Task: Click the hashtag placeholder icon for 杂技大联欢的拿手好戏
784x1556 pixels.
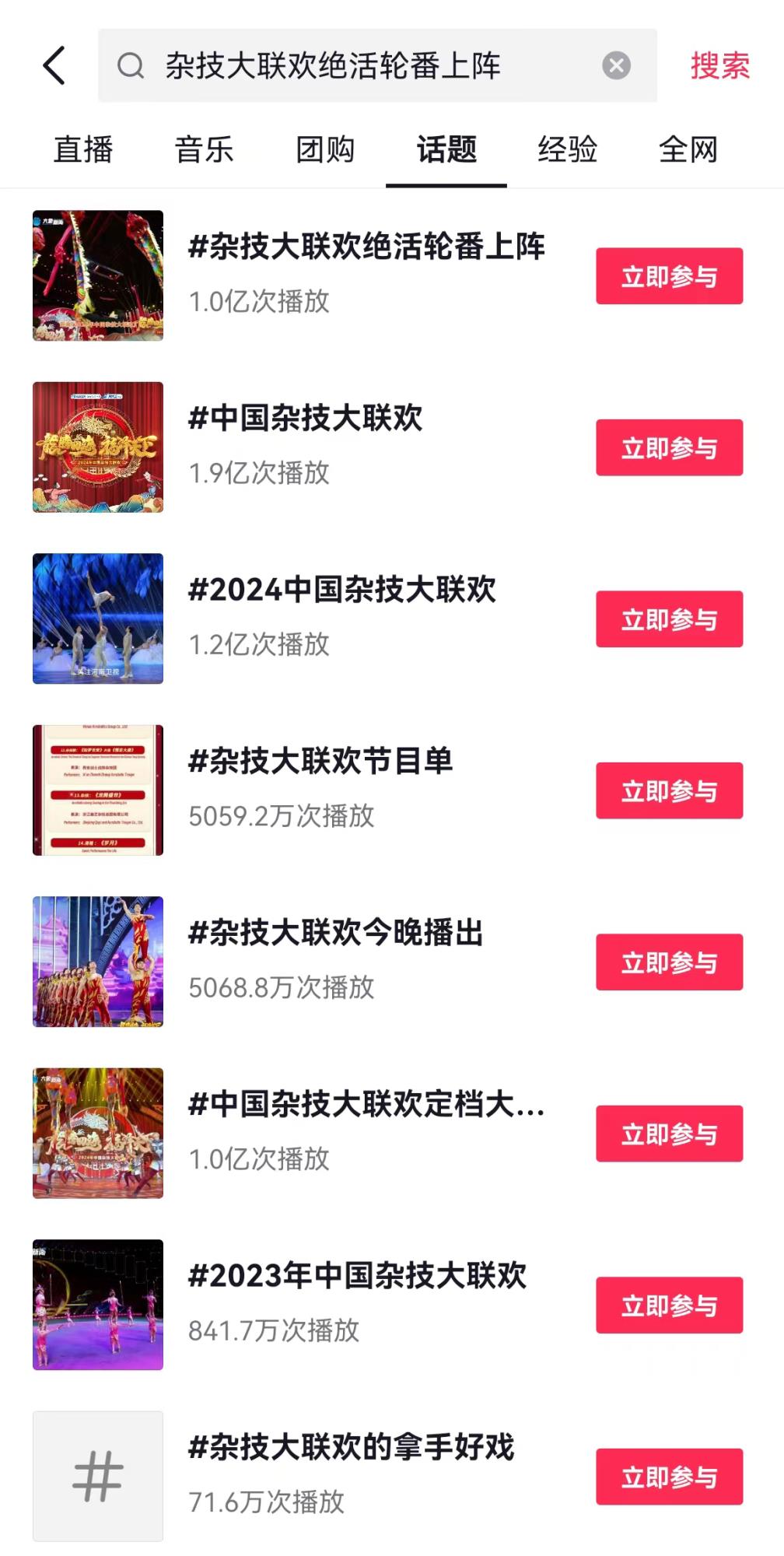Action: click(97, 1474)
